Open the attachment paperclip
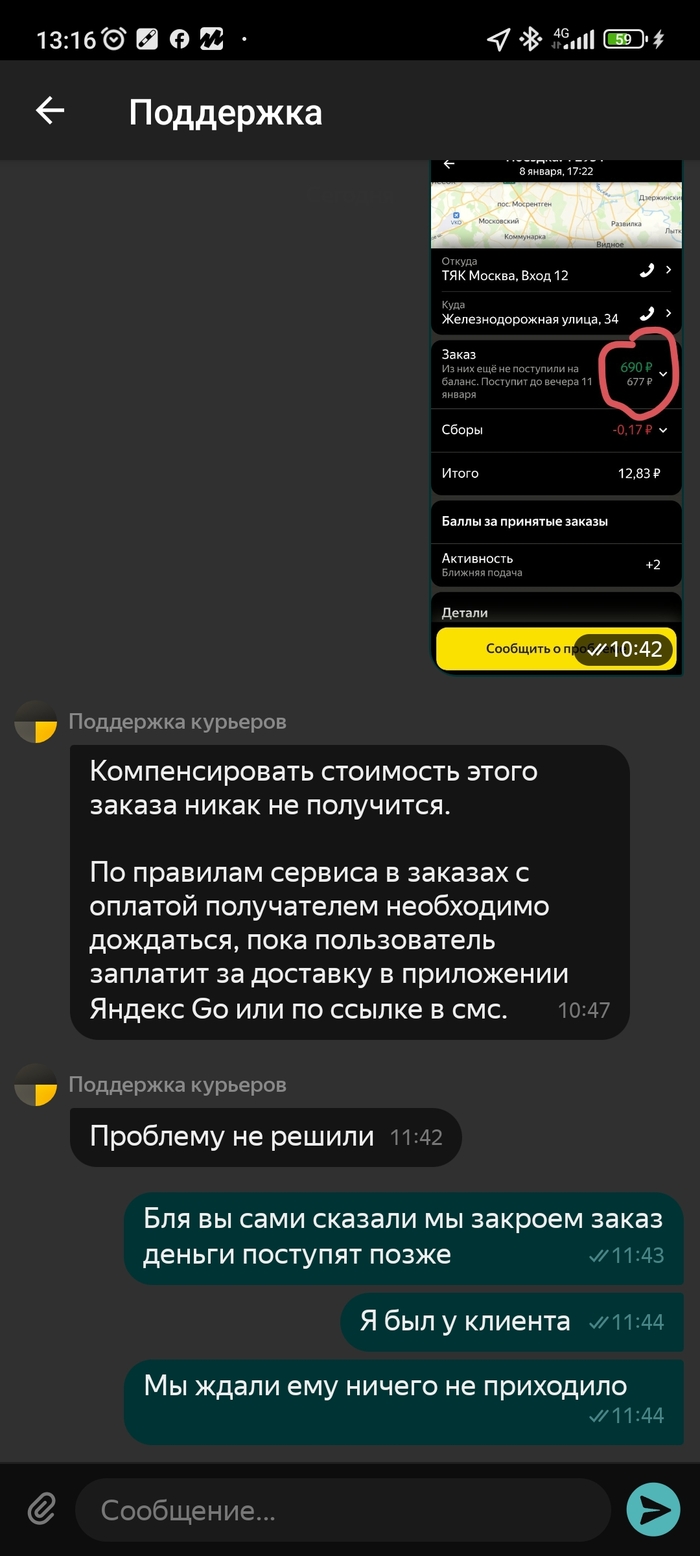This screenshot has height=1556, width=700. coord(41,1509)
